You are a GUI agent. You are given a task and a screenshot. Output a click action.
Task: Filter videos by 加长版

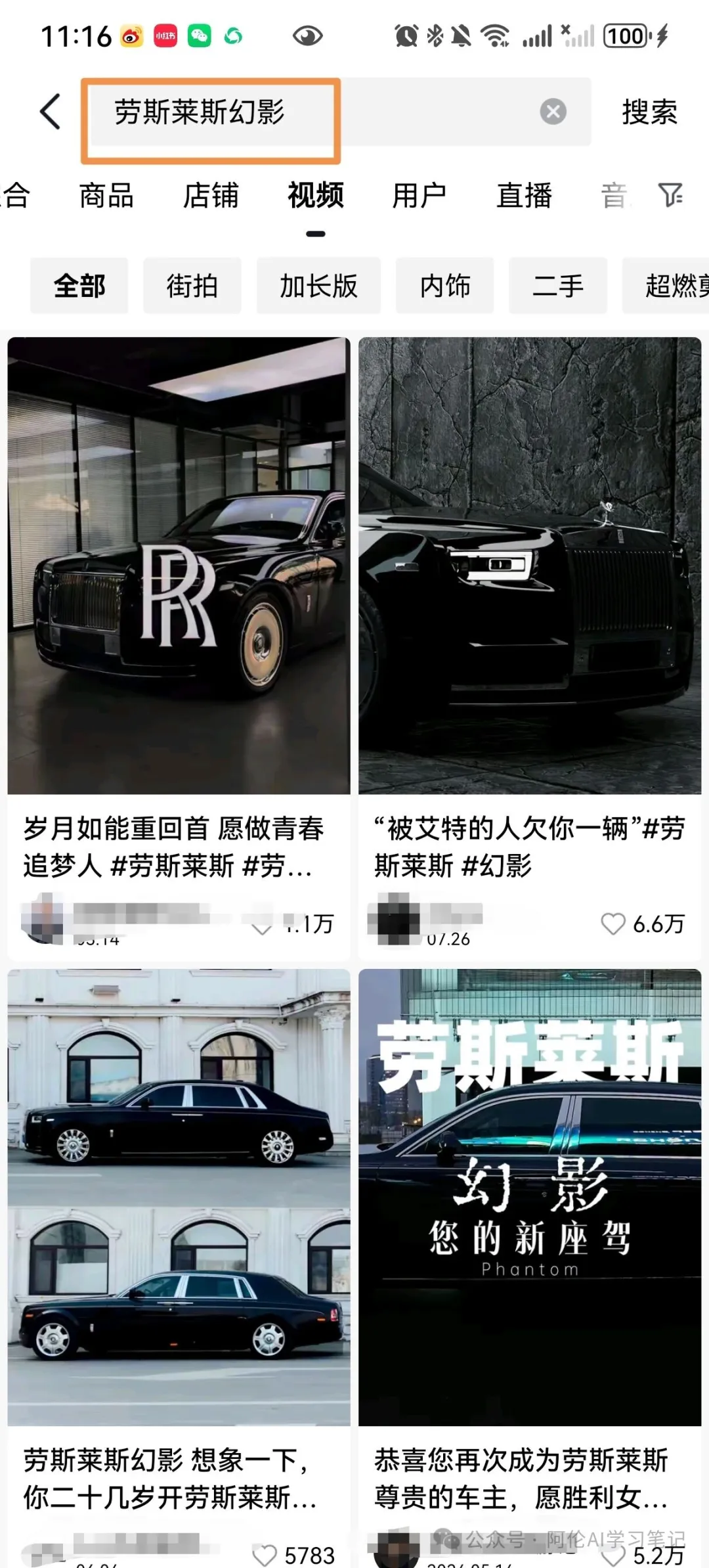(x=318, y=286)
